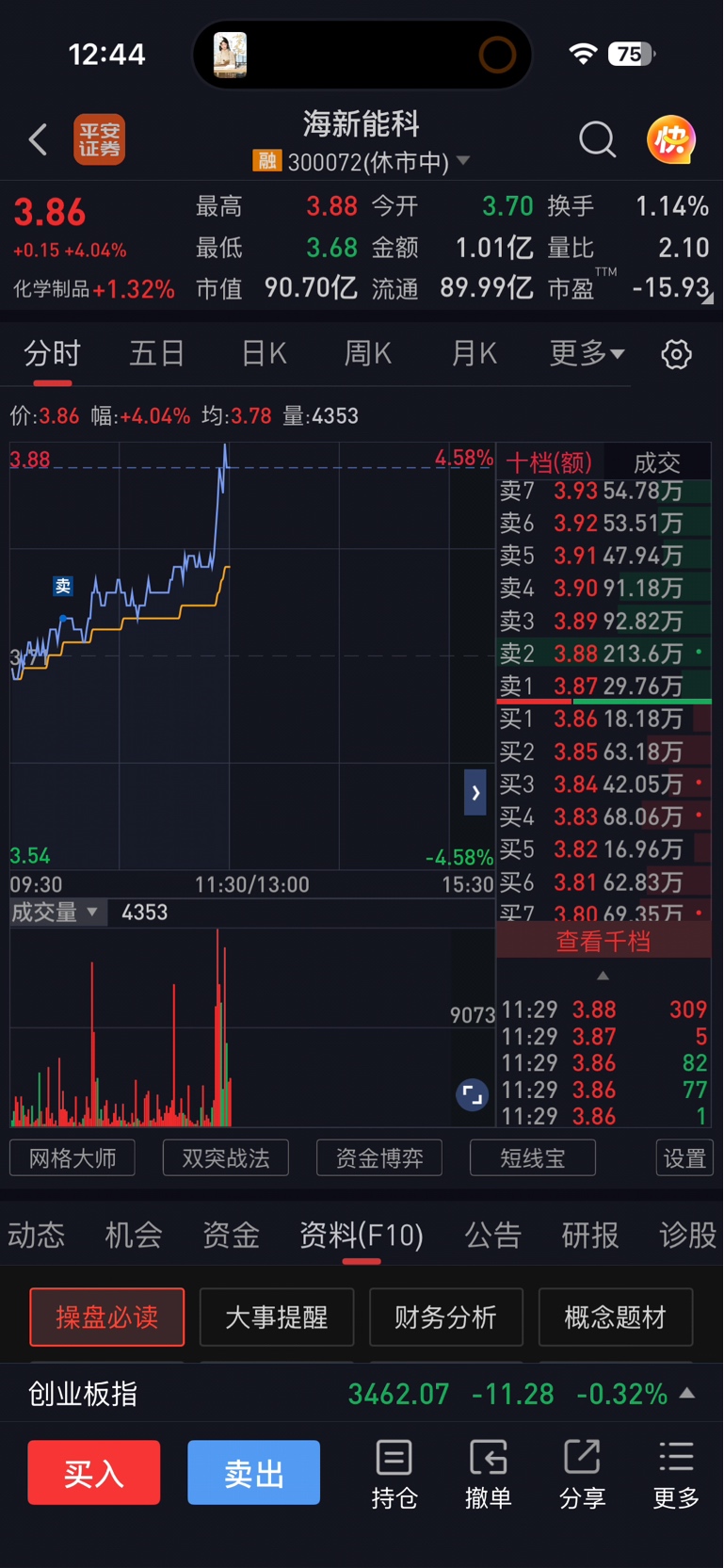Open the stock search magnifier
The image size is (724, 1568).
597,140
